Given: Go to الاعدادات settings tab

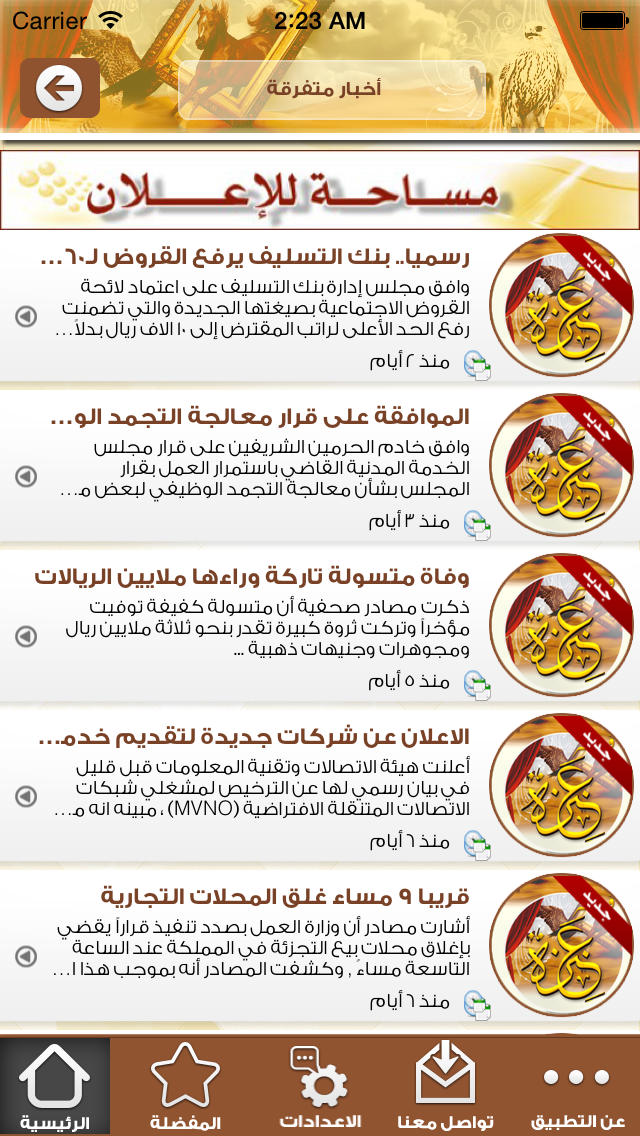Looking at the screenshot, I should tap(320, 1086).
